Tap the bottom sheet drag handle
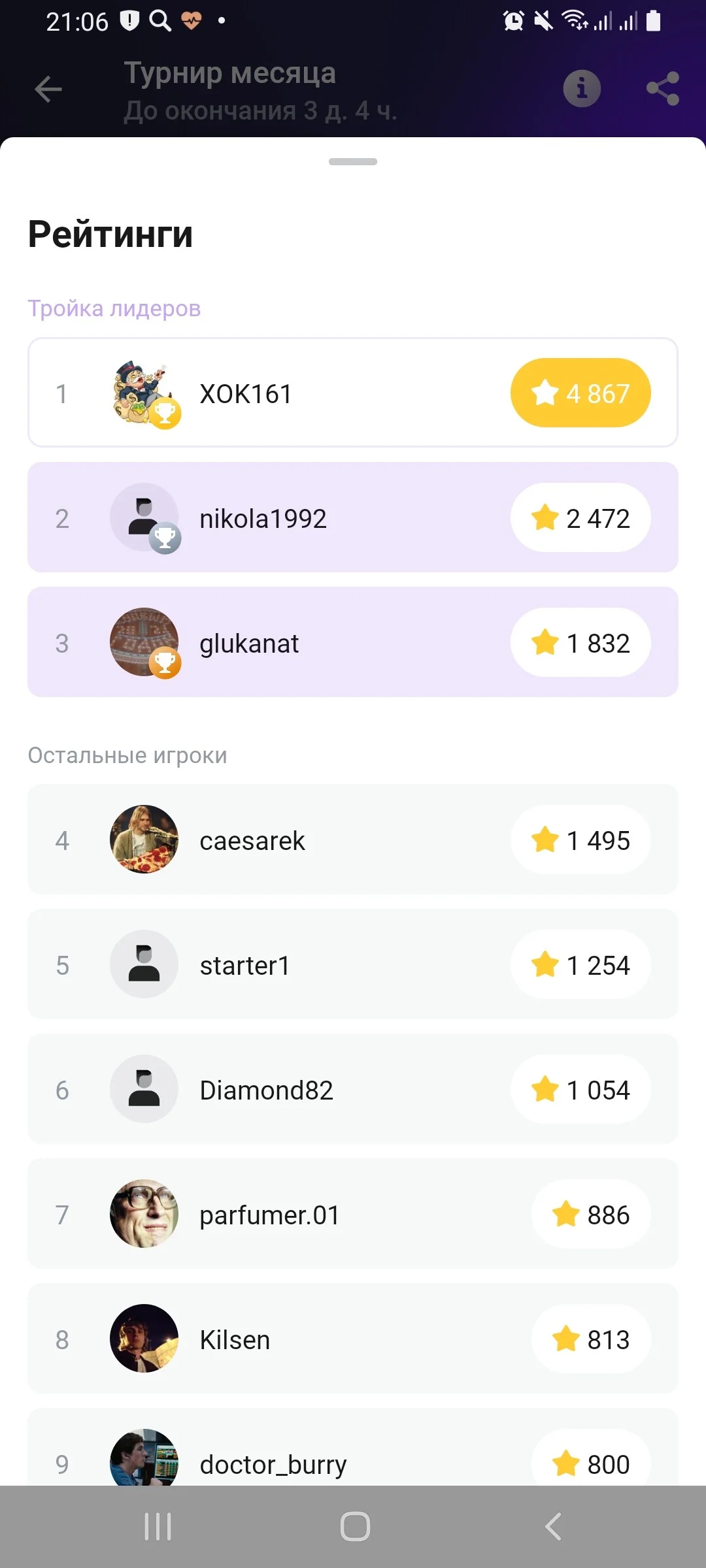Viewport: 706px width, 1568px height. pos(353,161)
